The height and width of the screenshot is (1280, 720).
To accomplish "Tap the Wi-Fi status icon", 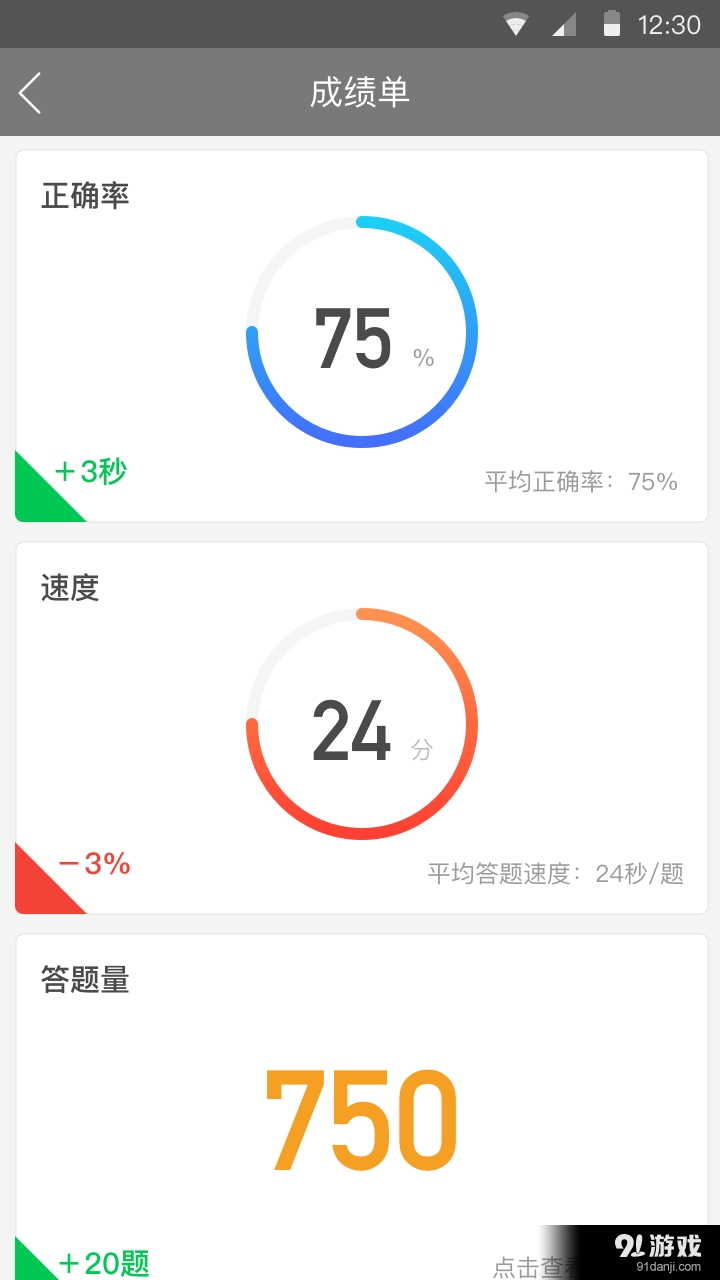I will click(516, 23).
